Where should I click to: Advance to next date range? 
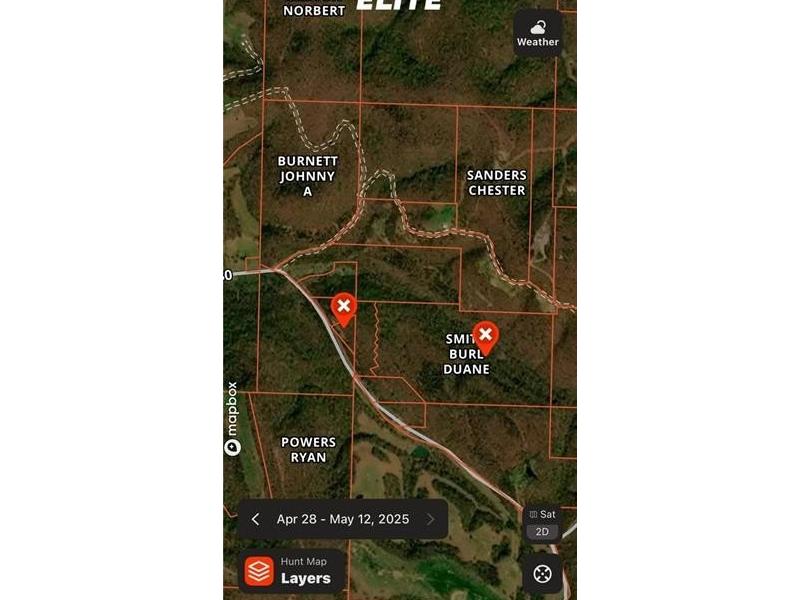(x=430, y=519)
